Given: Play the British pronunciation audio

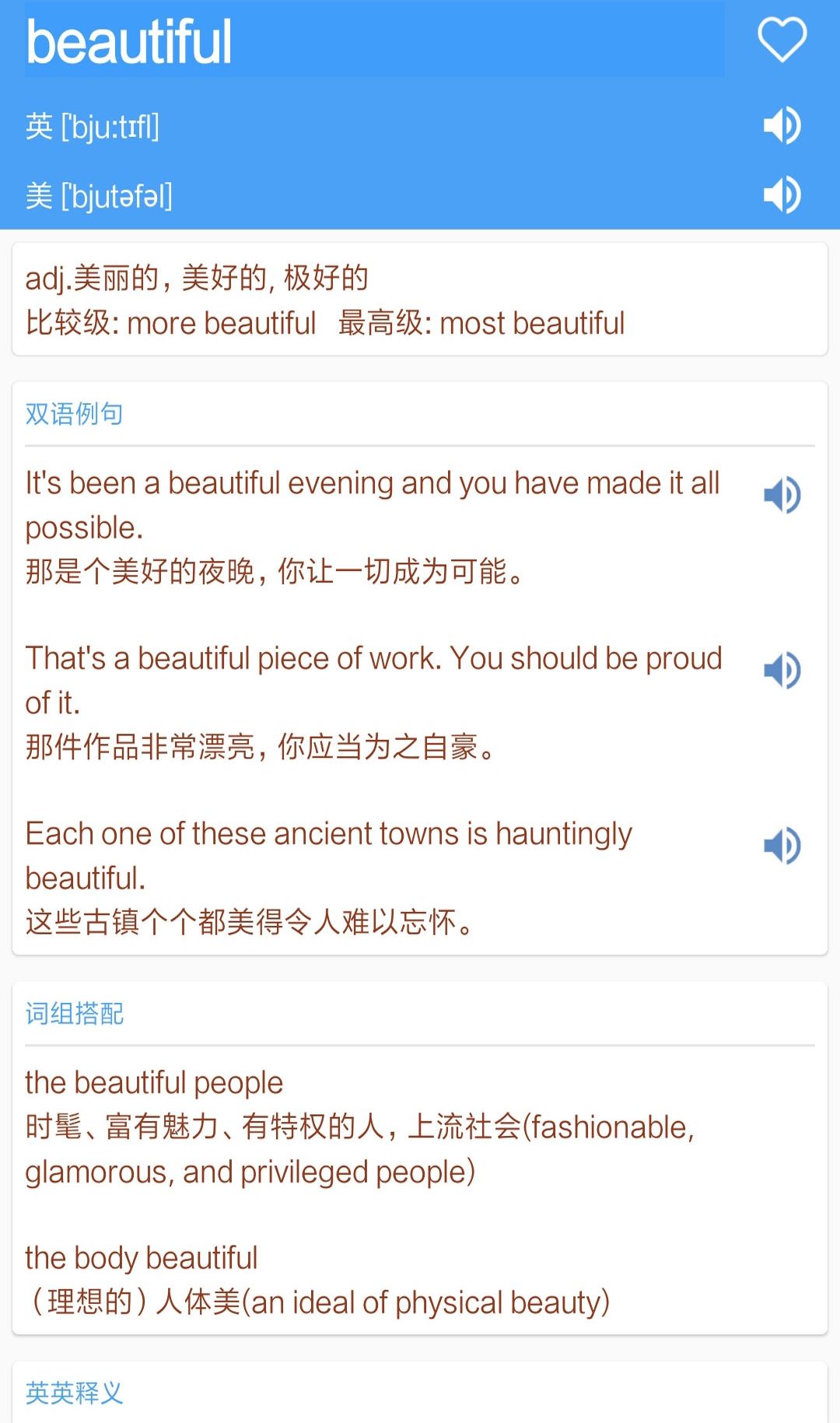Looking at the screenshot, I should coord(782,125).
